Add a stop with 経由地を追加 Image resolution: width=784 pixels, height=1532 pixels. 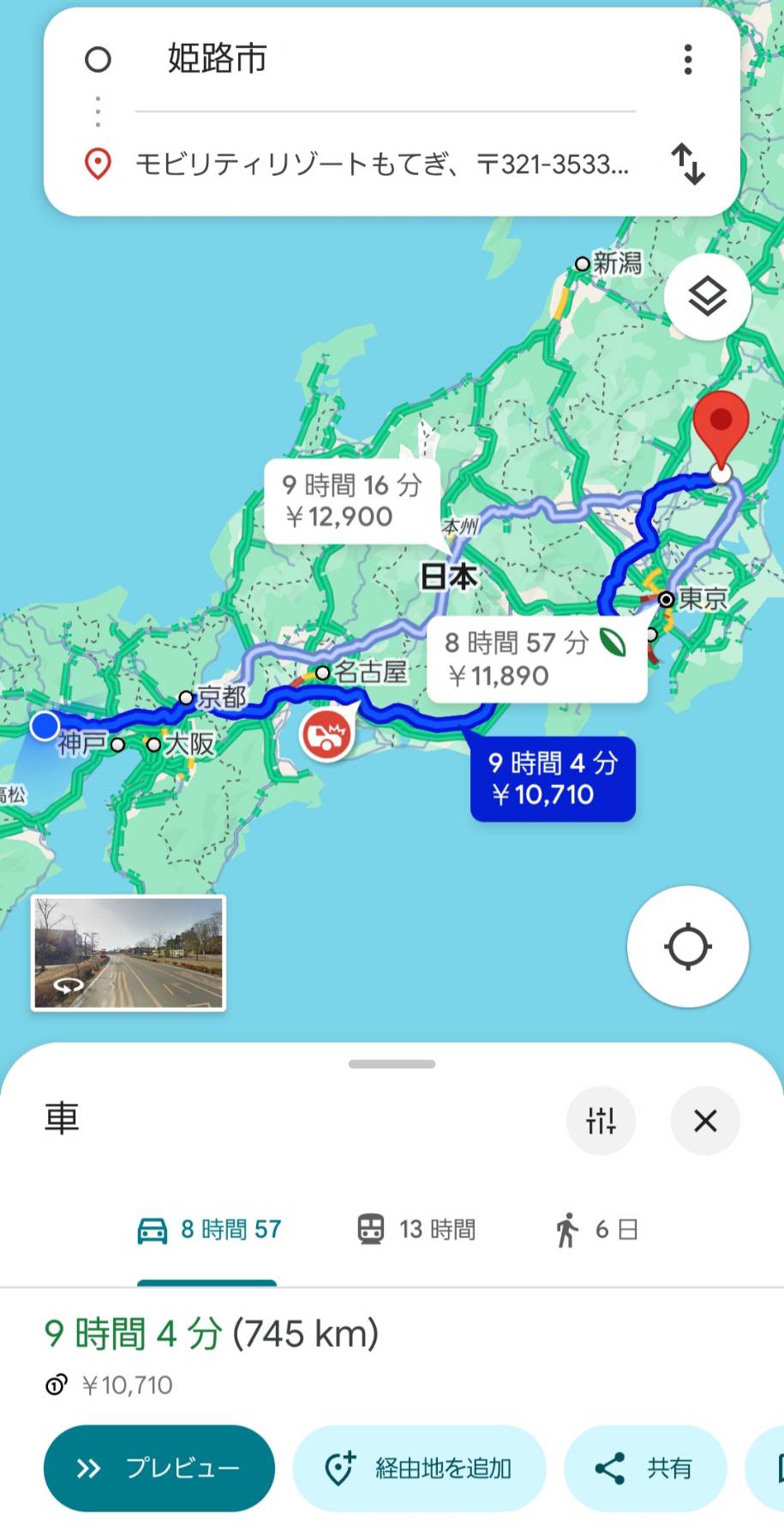419,1468
